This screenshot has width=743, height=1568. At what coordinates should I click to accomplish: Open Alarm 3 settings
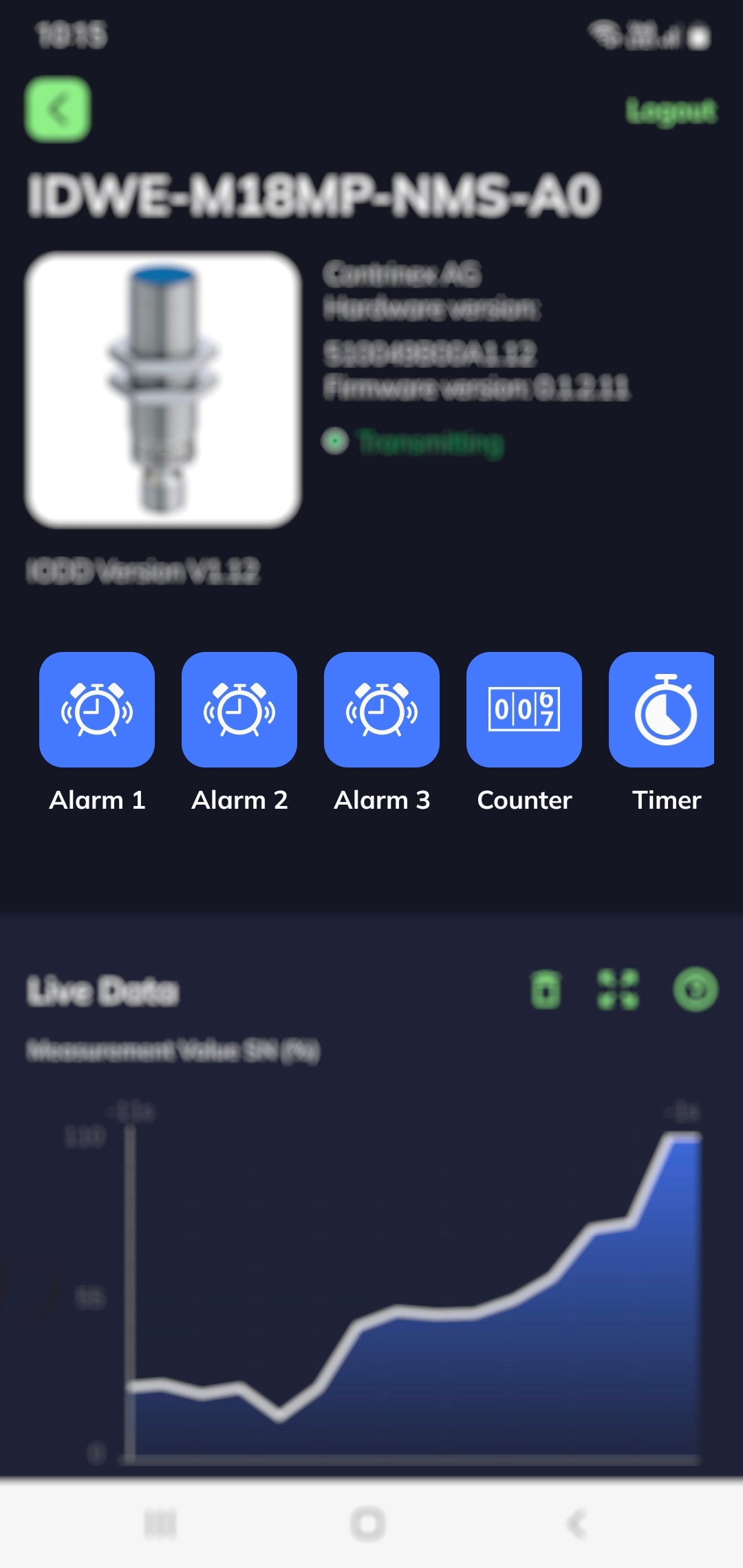tap(382, 710)
